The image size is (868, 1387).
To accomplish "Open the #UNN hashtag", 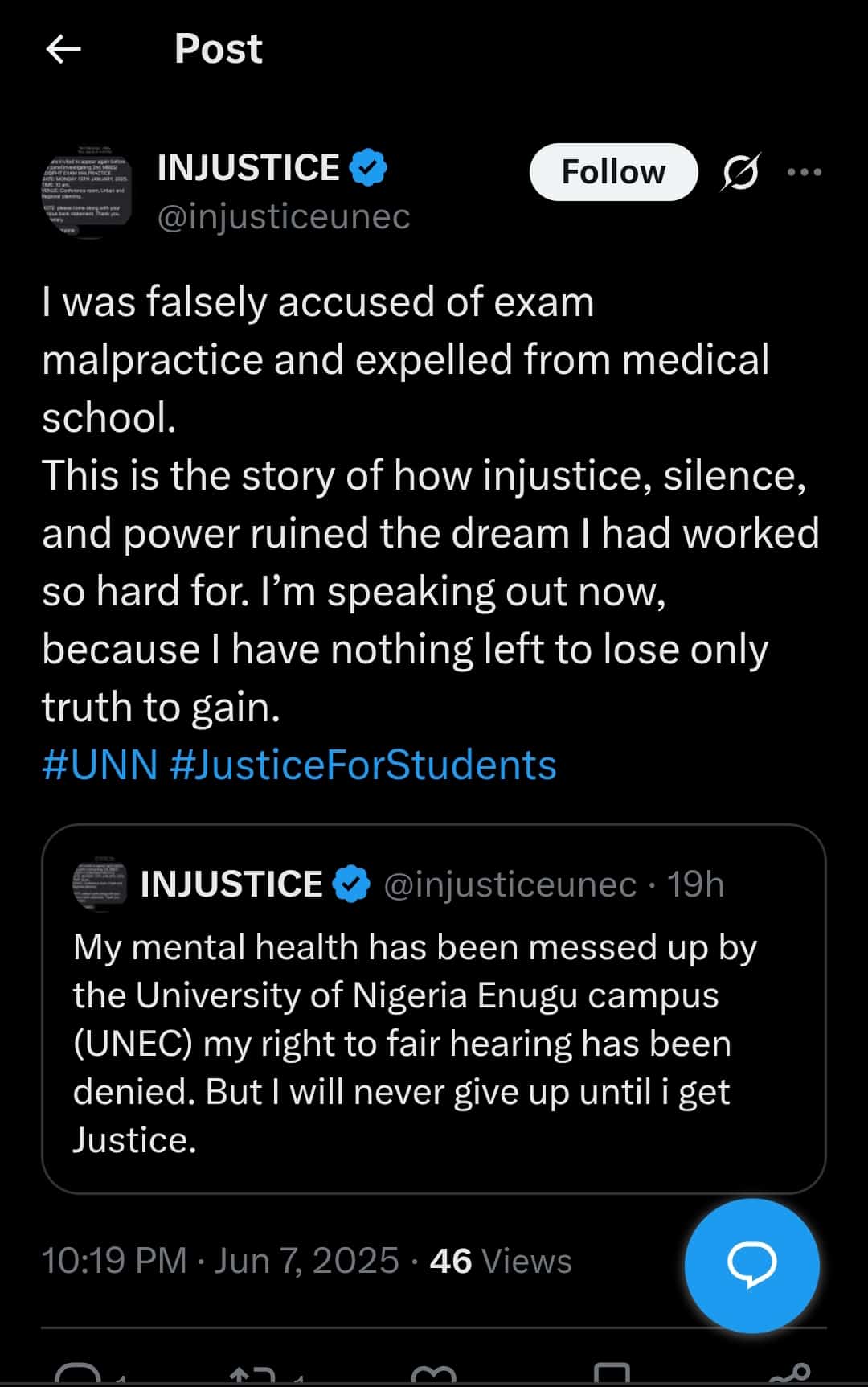I will point(100,765).
